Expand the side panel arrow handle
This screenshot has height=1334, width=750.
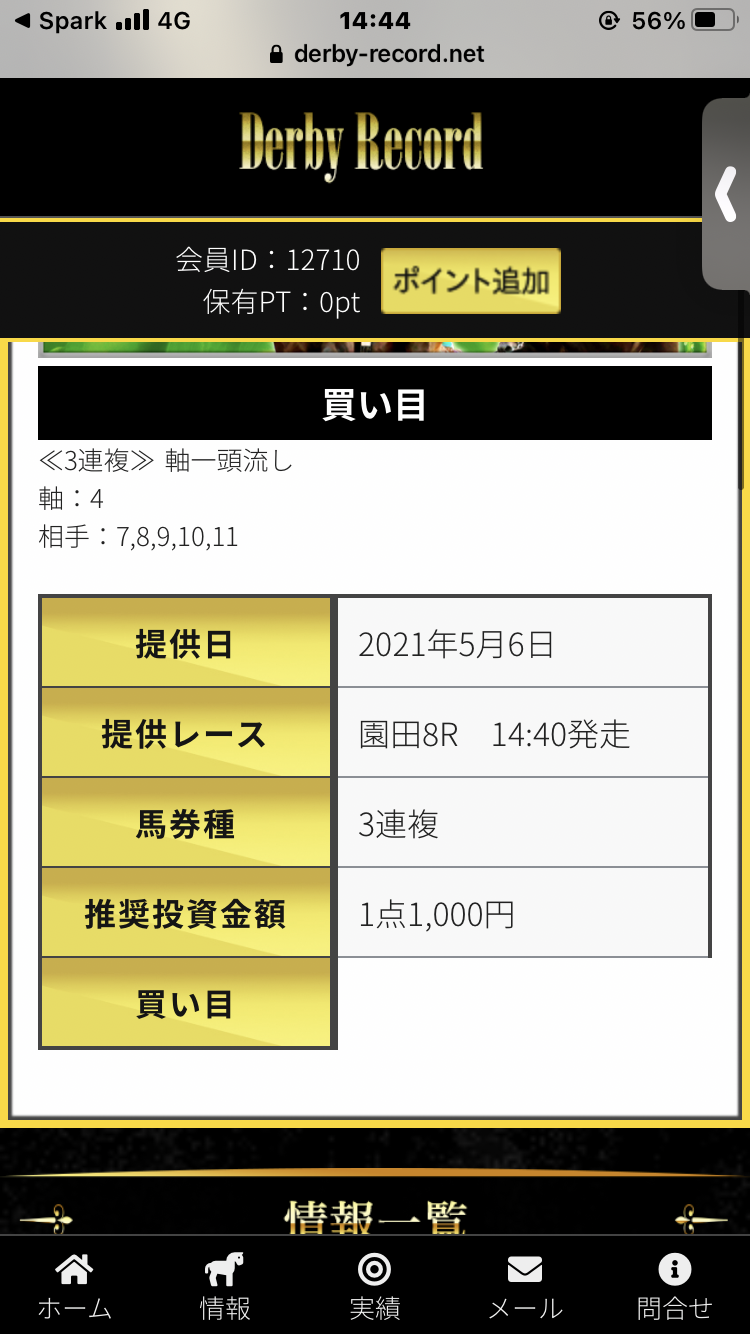pos(727,194)
